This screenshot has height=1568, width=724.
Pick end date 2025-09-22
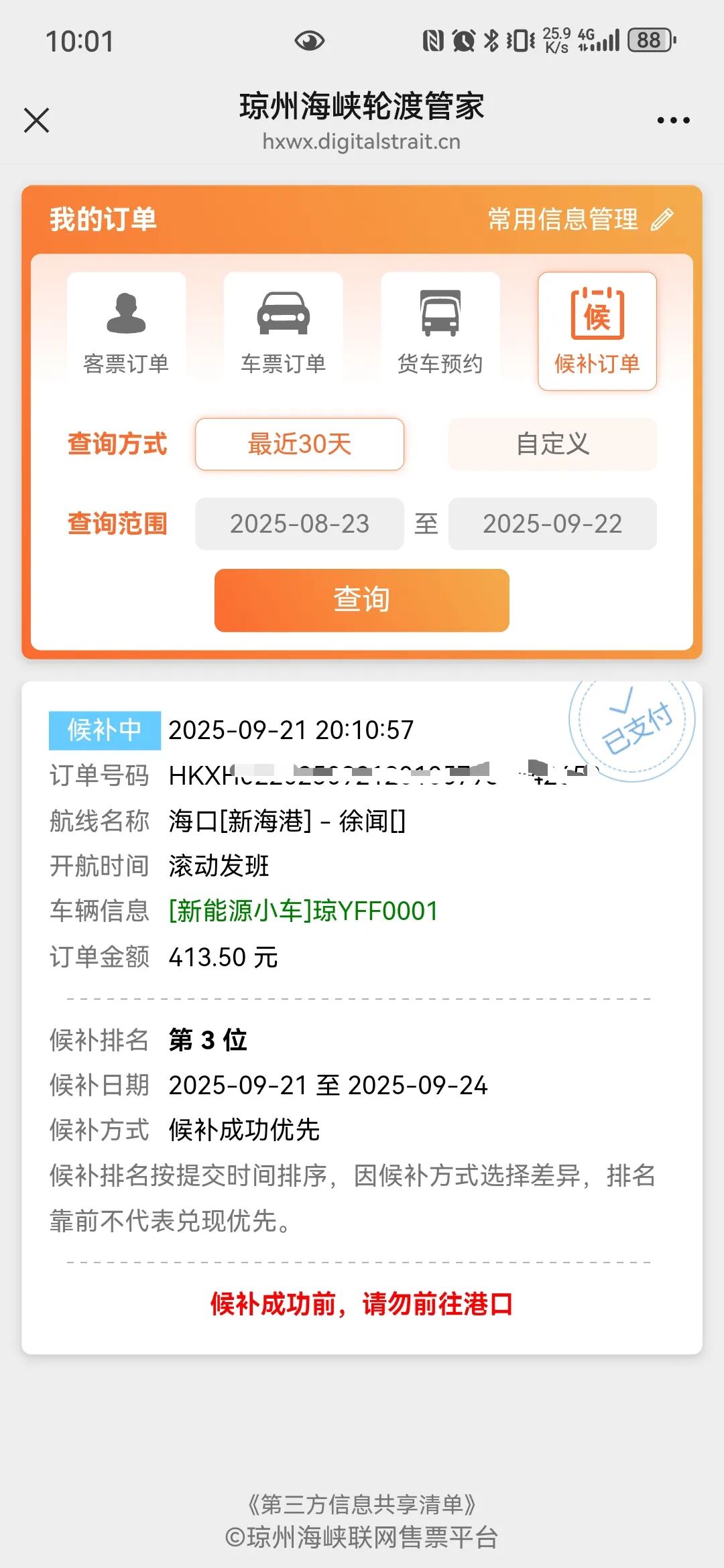coord(552,524)
